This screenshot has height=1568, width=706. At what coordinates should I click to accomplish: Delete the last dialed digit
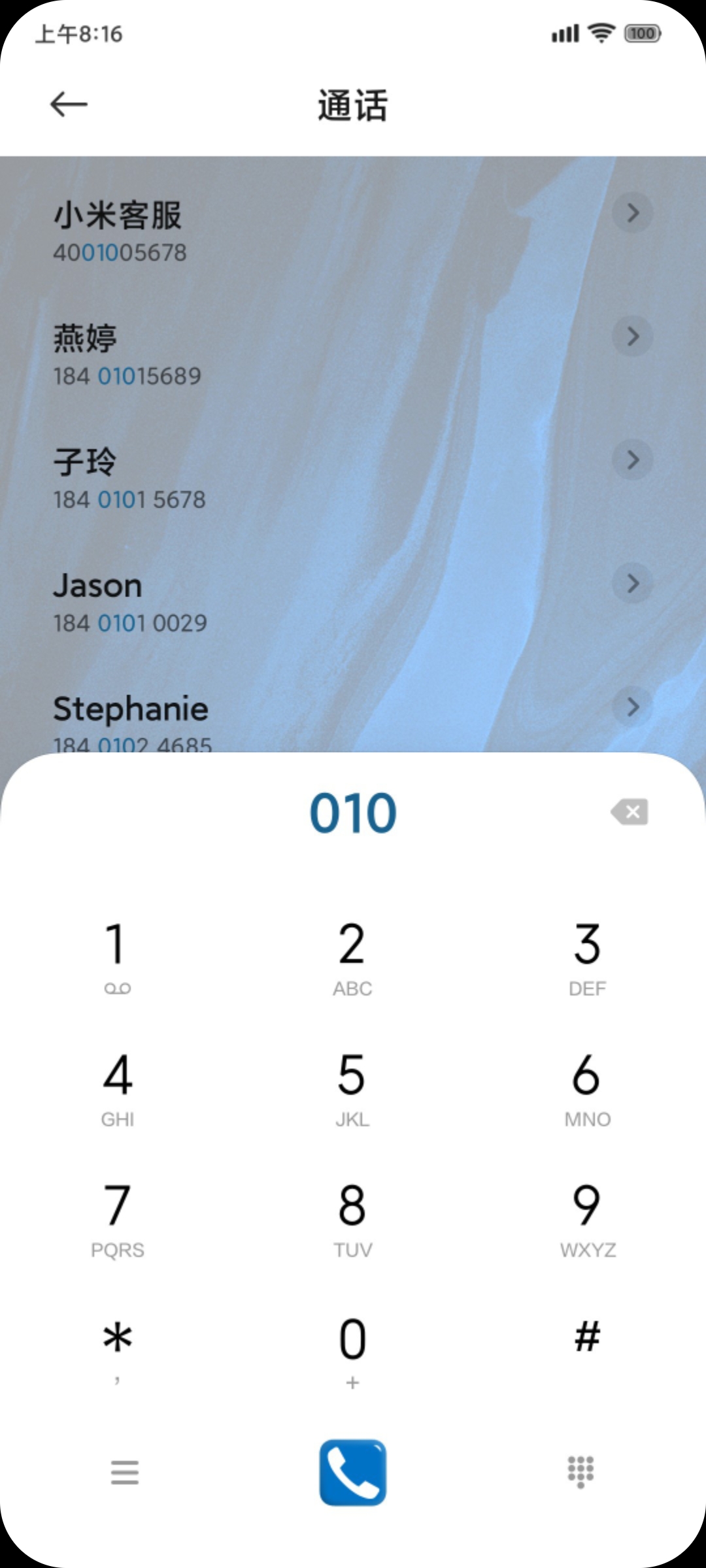click(x=630, y=812)
